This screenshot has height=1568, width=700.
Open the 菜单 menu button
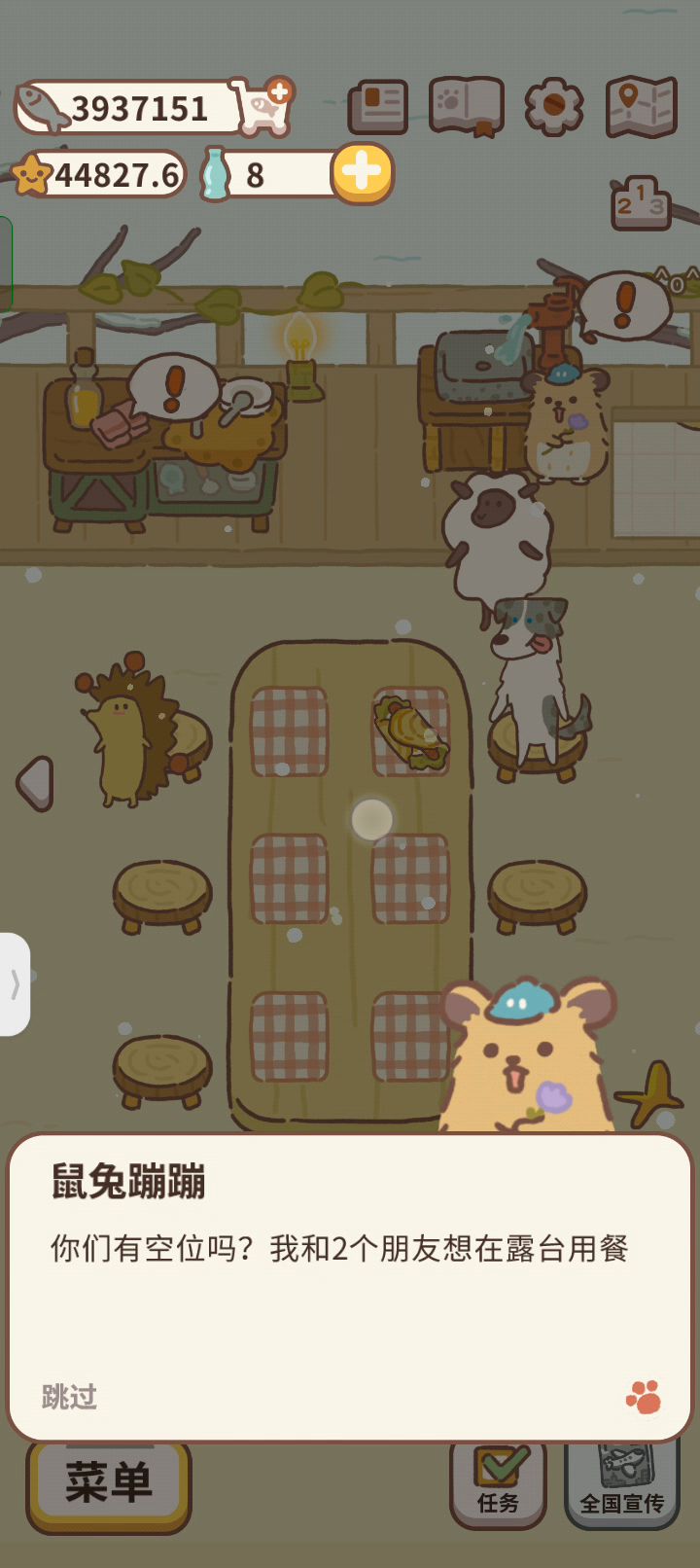click(108, 1483)
